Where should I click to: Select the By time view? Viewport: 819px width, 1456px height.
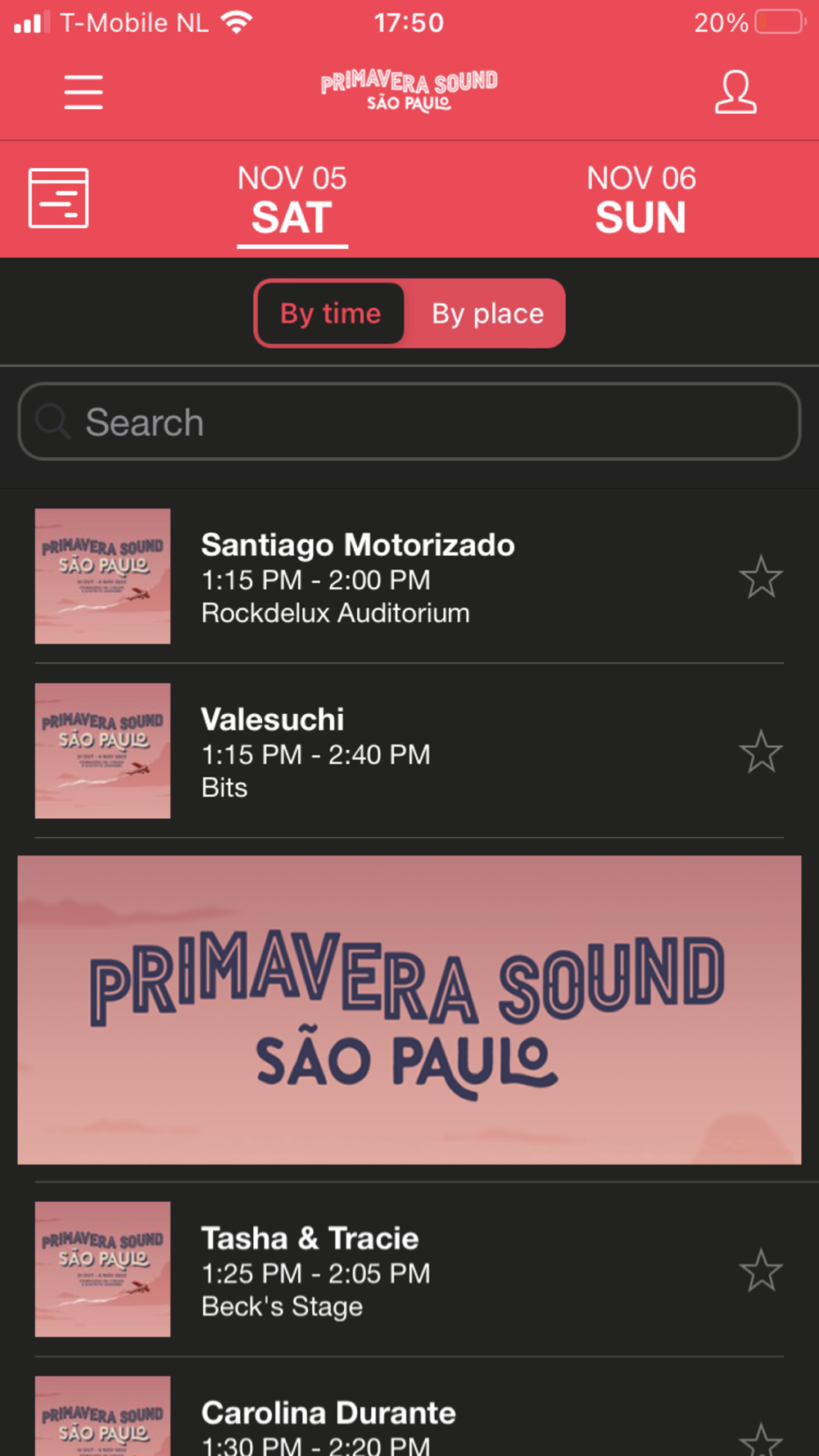point(331,314)
